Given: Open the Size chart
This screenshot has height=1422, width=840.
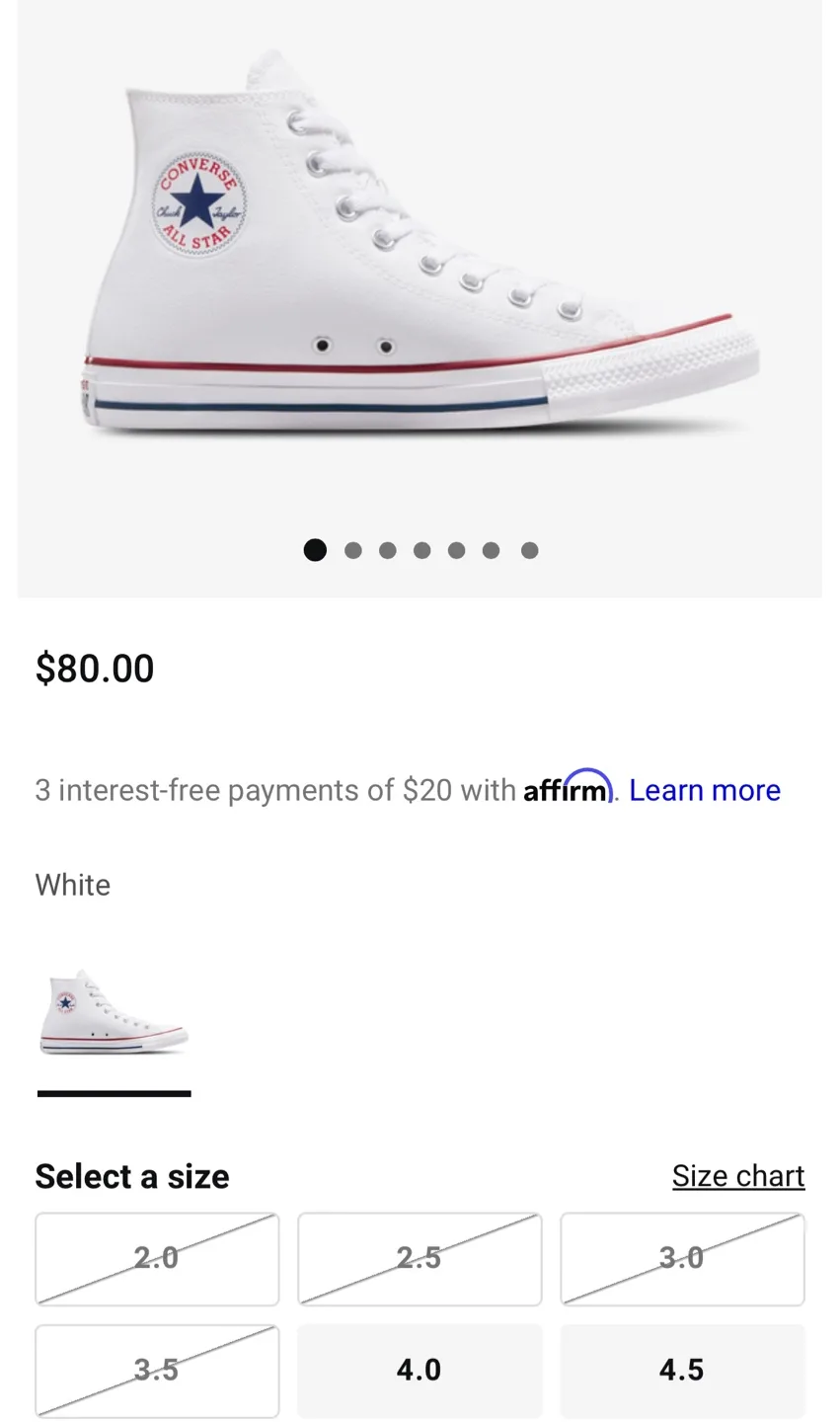Looking at the screenshot, I should click(x=738, y=1175).
